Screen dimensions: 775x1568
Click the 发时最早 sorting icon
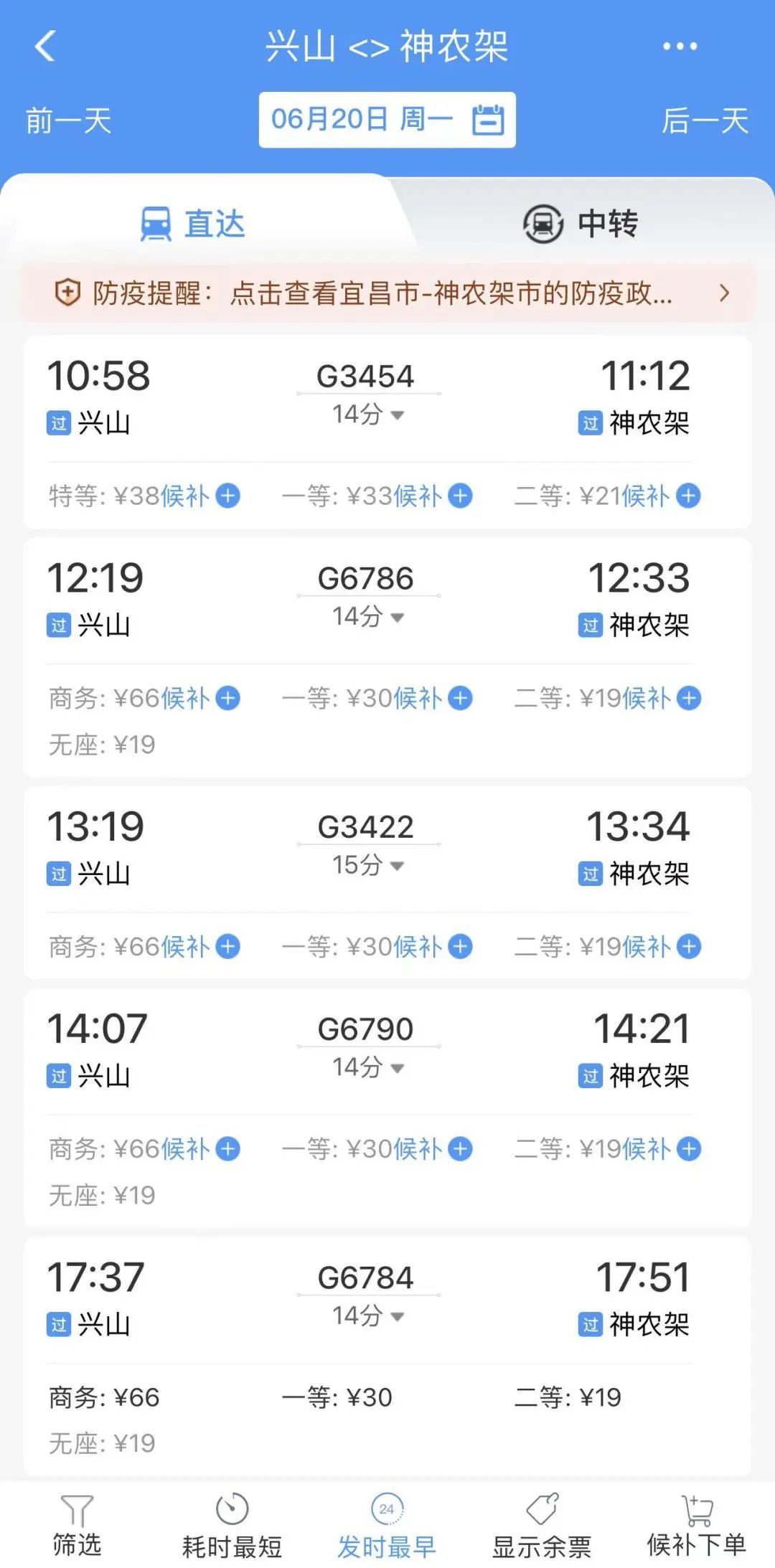coord(385,1506)
